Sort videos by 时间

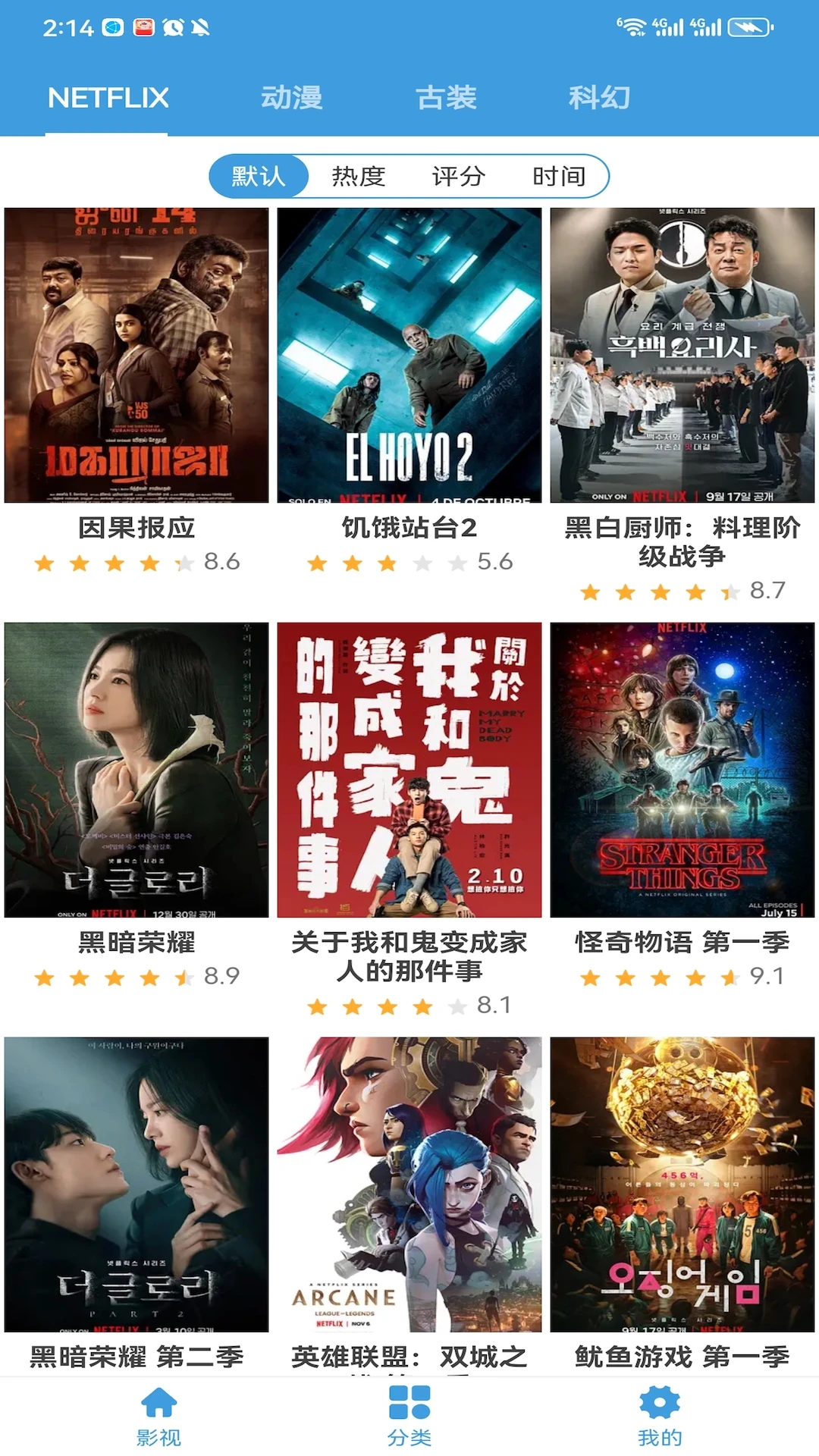point(559,175)
